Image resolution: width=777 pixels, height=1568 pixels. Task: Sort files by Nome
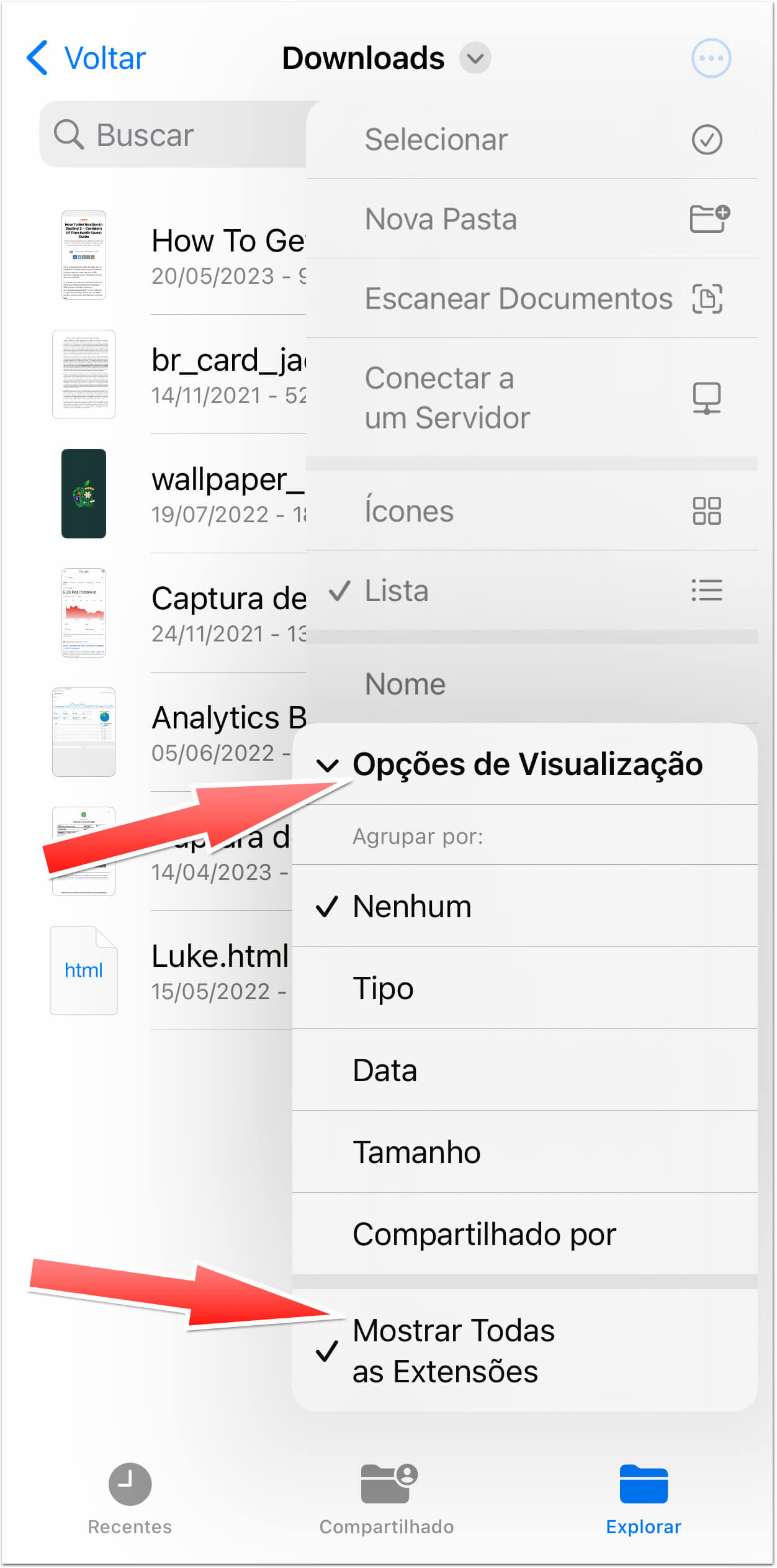coord(532,683)
